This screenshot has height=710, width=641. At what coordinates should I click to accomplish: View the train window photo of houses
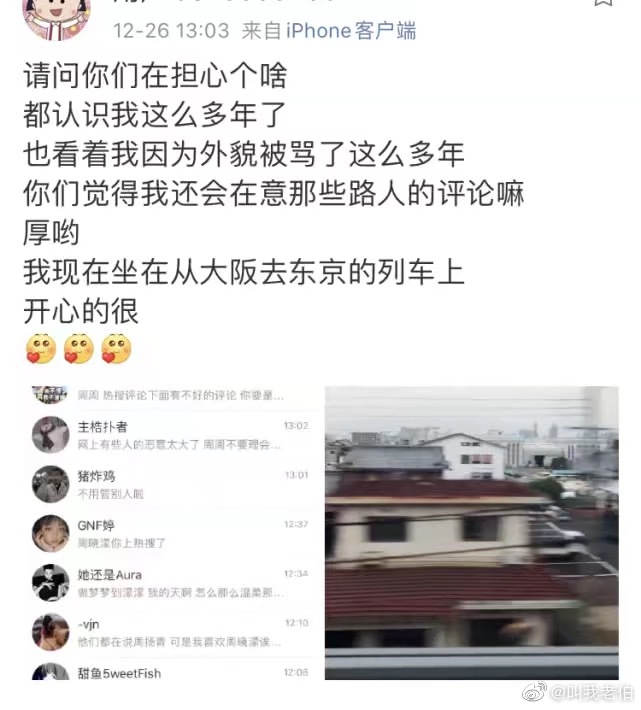471,532
